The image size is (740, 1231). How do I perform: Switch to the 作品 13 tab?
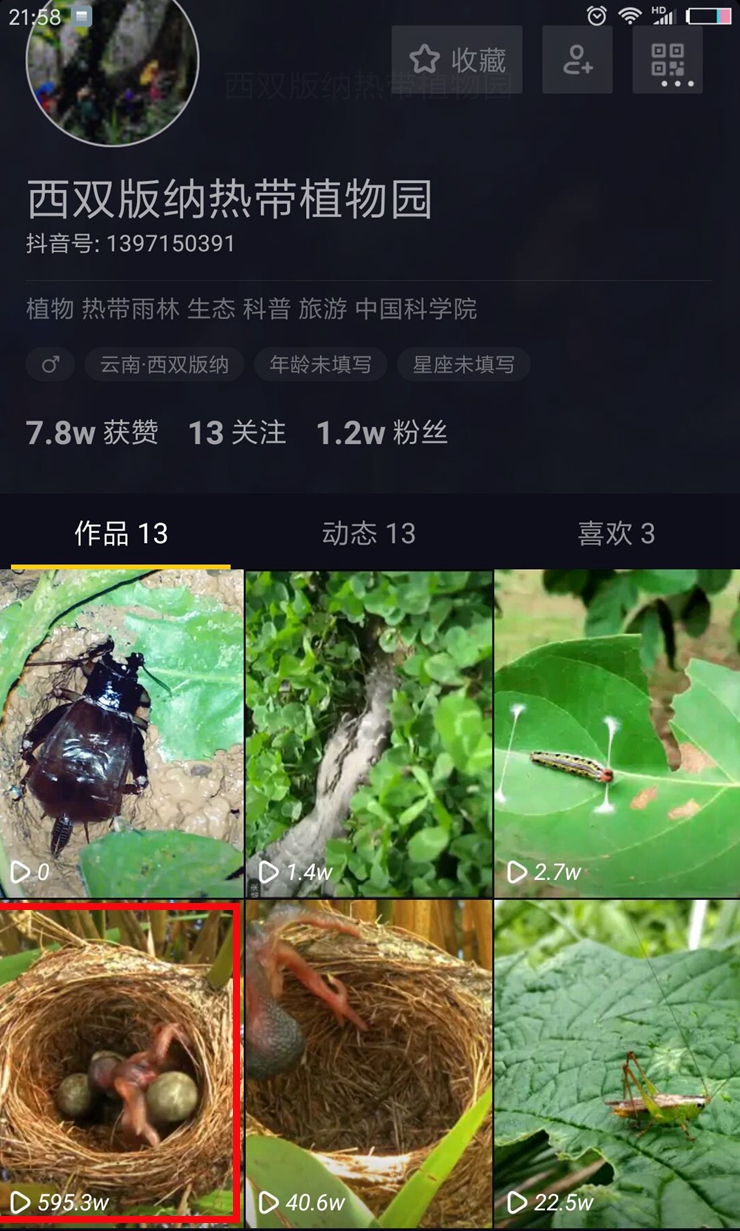click(x=121, y=533)
